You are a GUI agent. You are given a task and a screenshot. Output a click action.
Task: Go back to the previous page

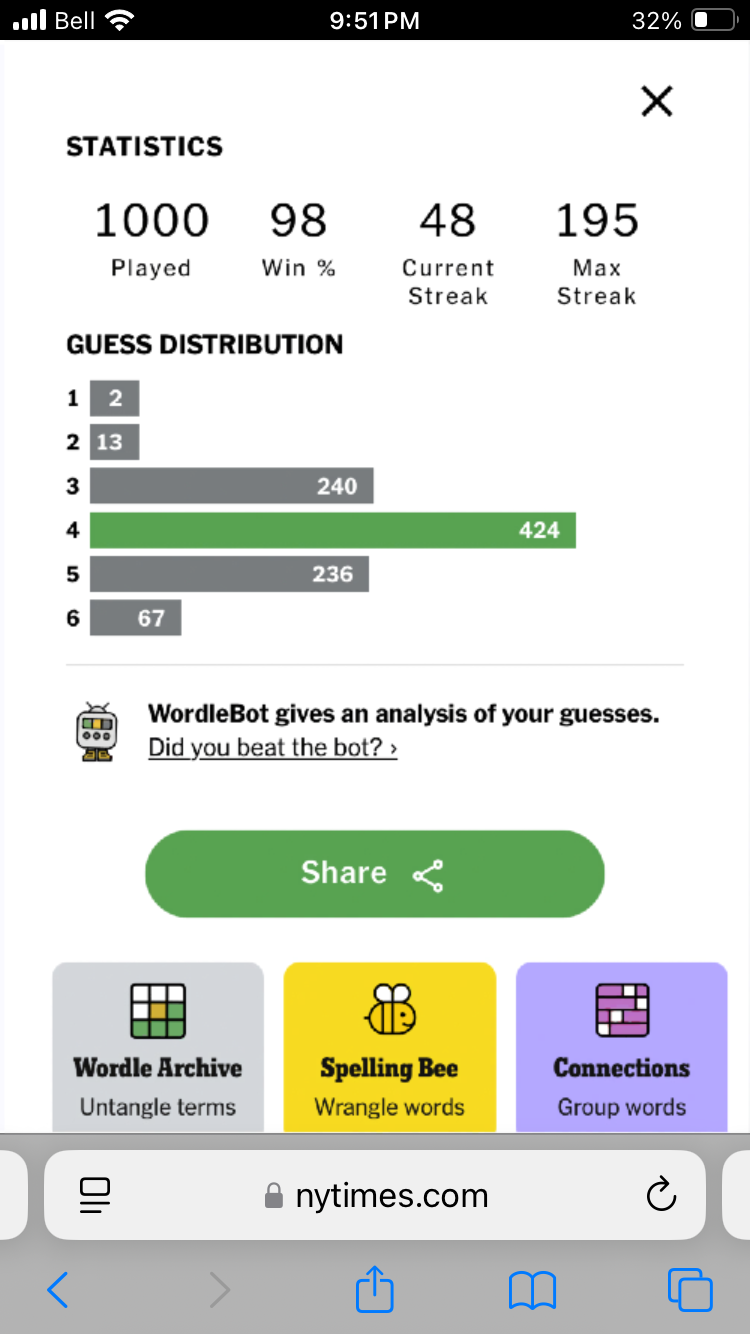click(58, 1290)
